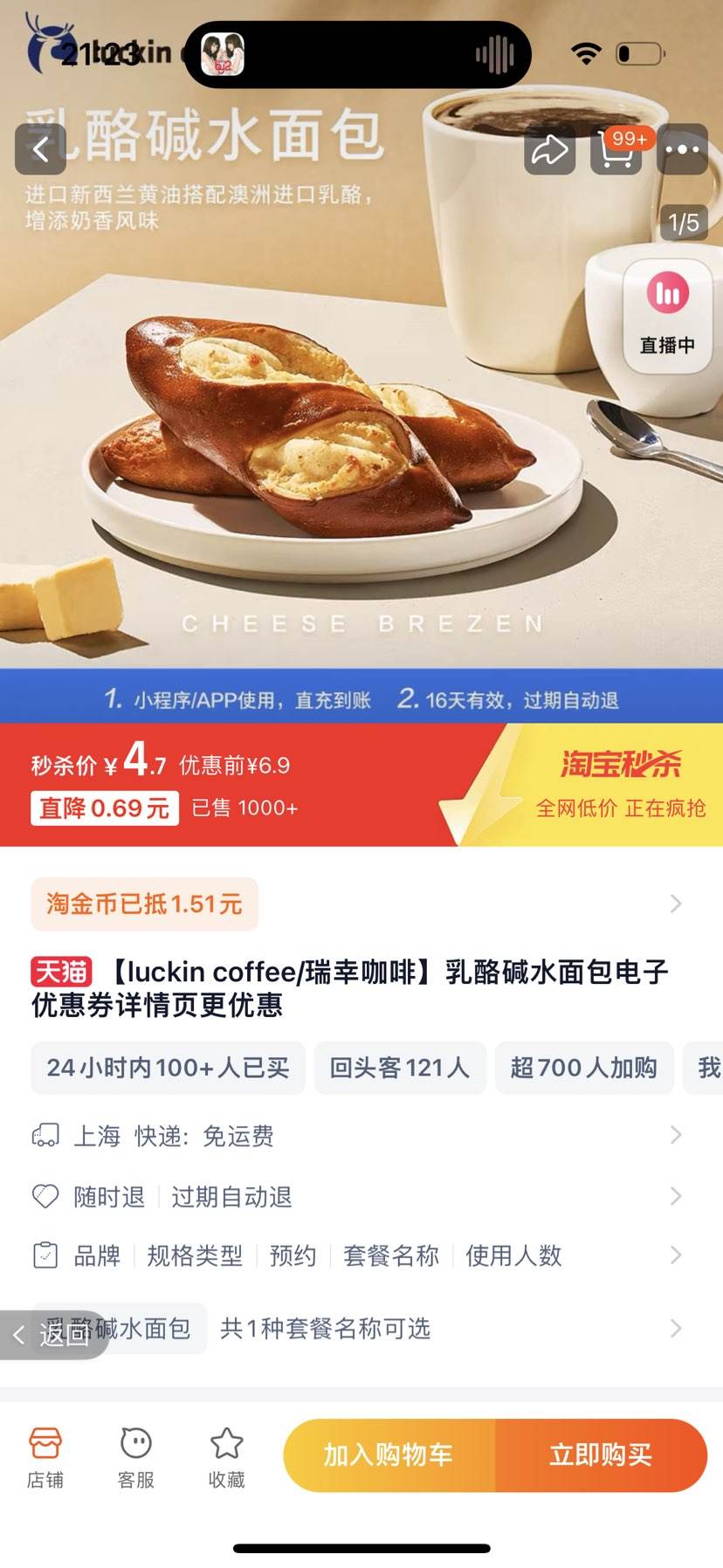Visit the 店铺 shop page

(47, 1456)
